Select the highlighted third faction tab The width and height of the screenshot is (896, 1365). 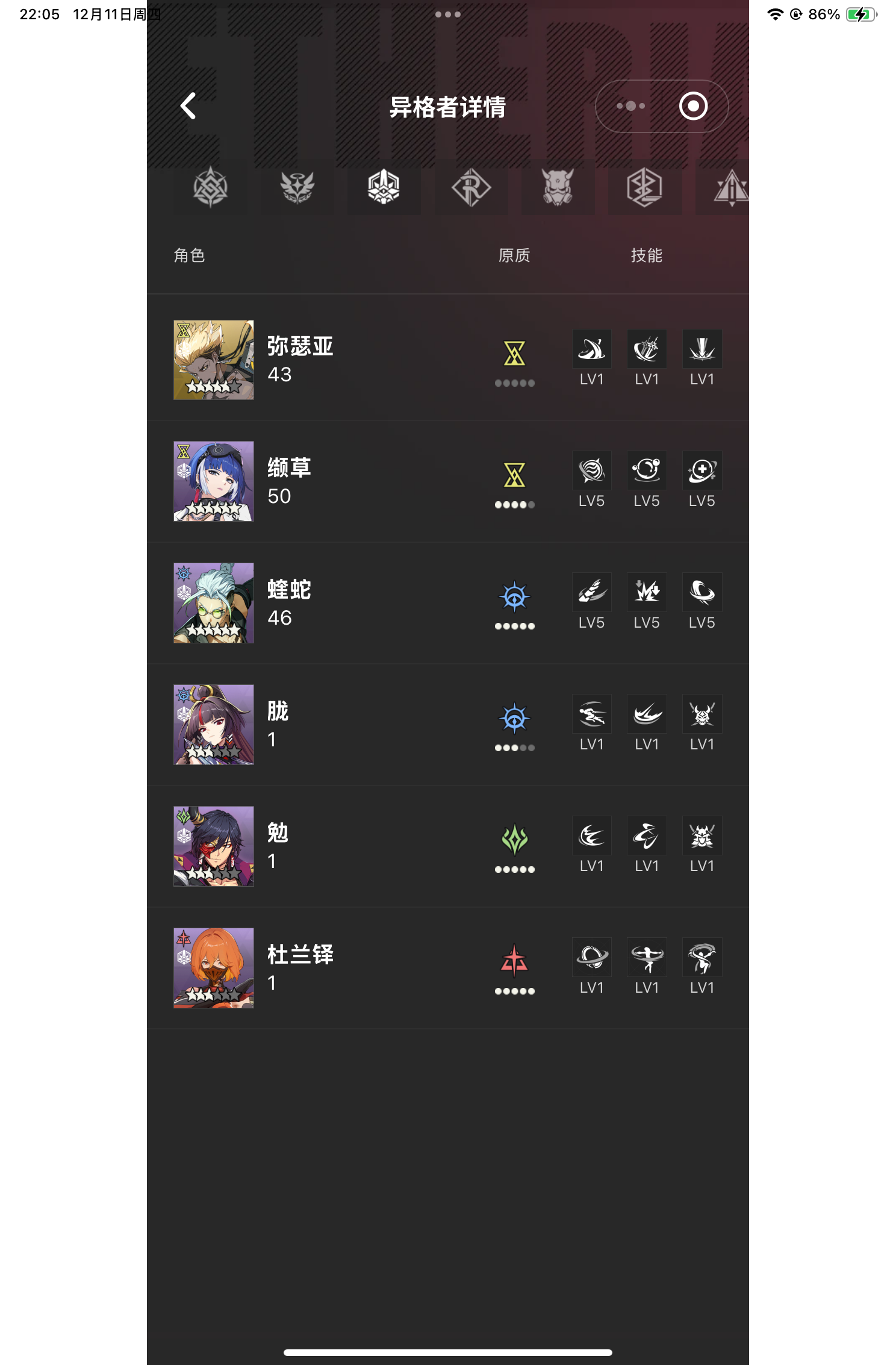click(x=384, y=189)
